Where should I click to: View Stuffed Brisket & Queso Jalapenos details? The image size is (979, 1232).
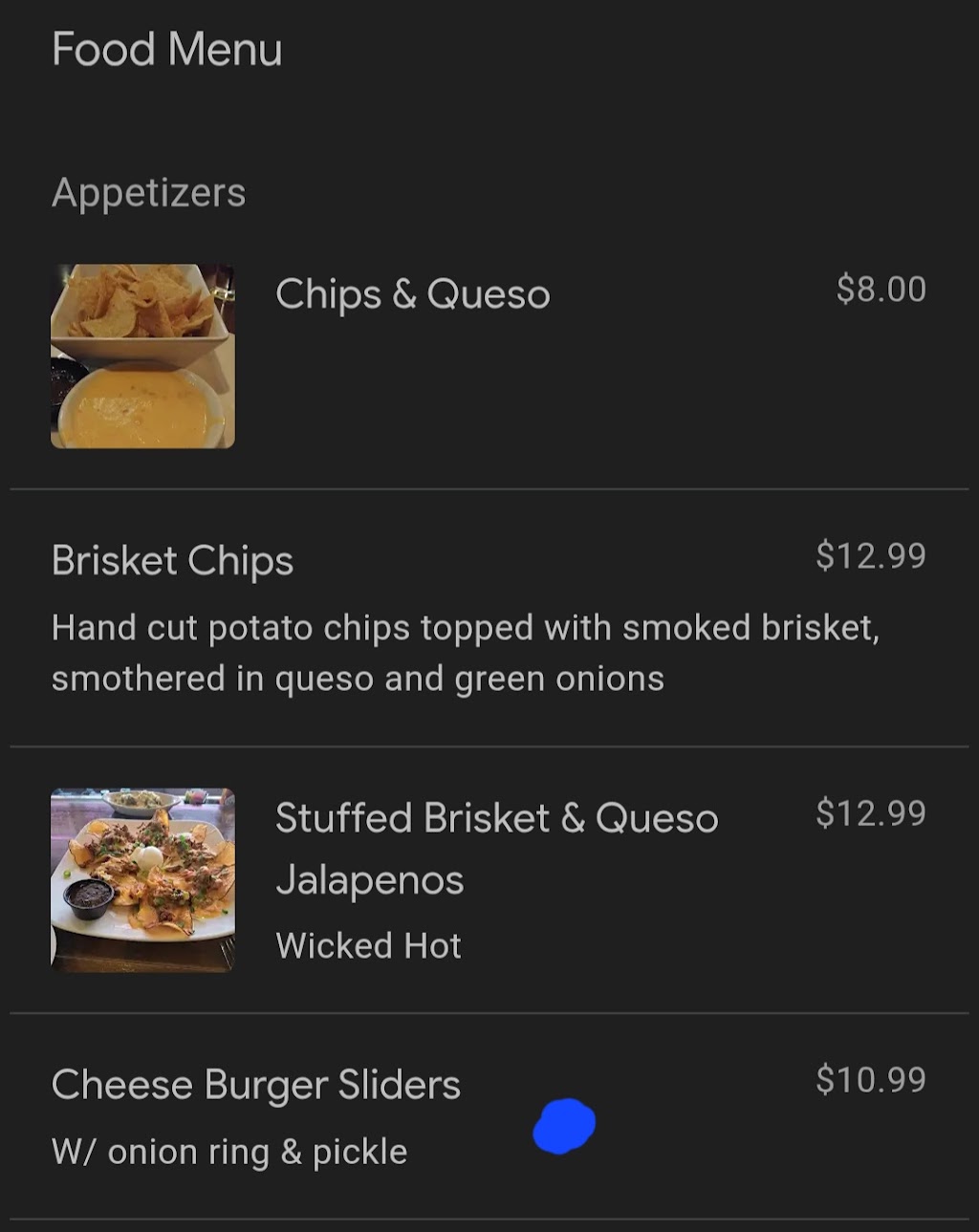pyautogui.click(x=489, y=879)
